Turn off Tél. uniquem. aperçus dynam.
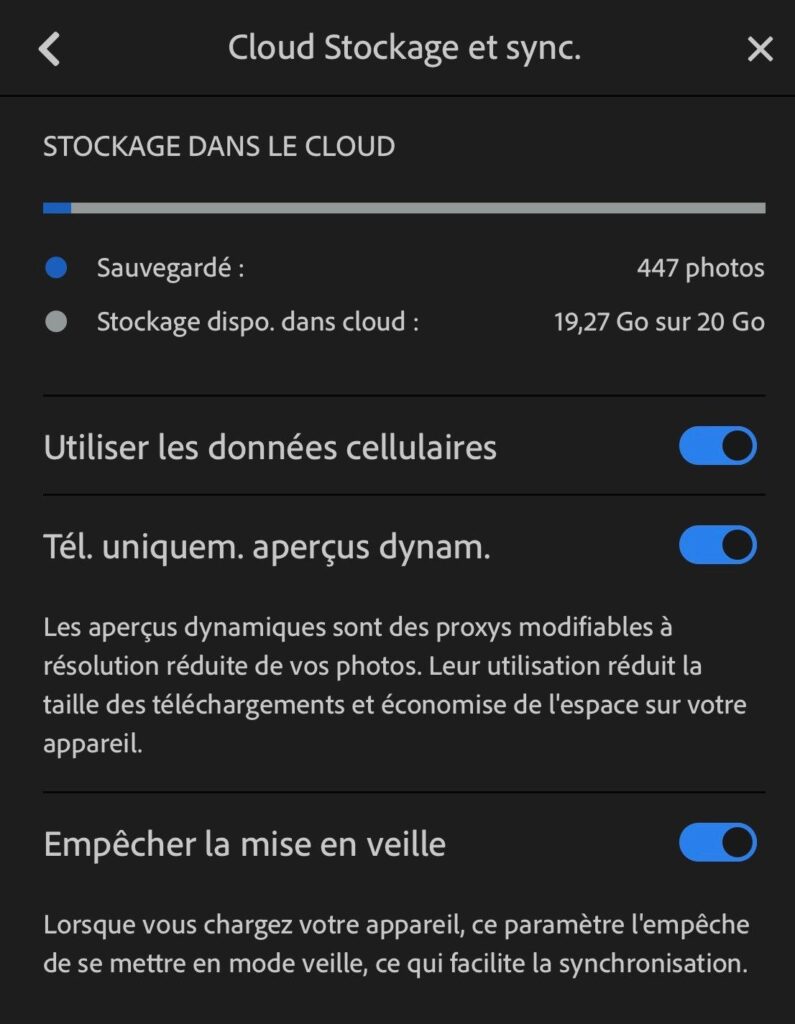 click(x=717, y=546)
